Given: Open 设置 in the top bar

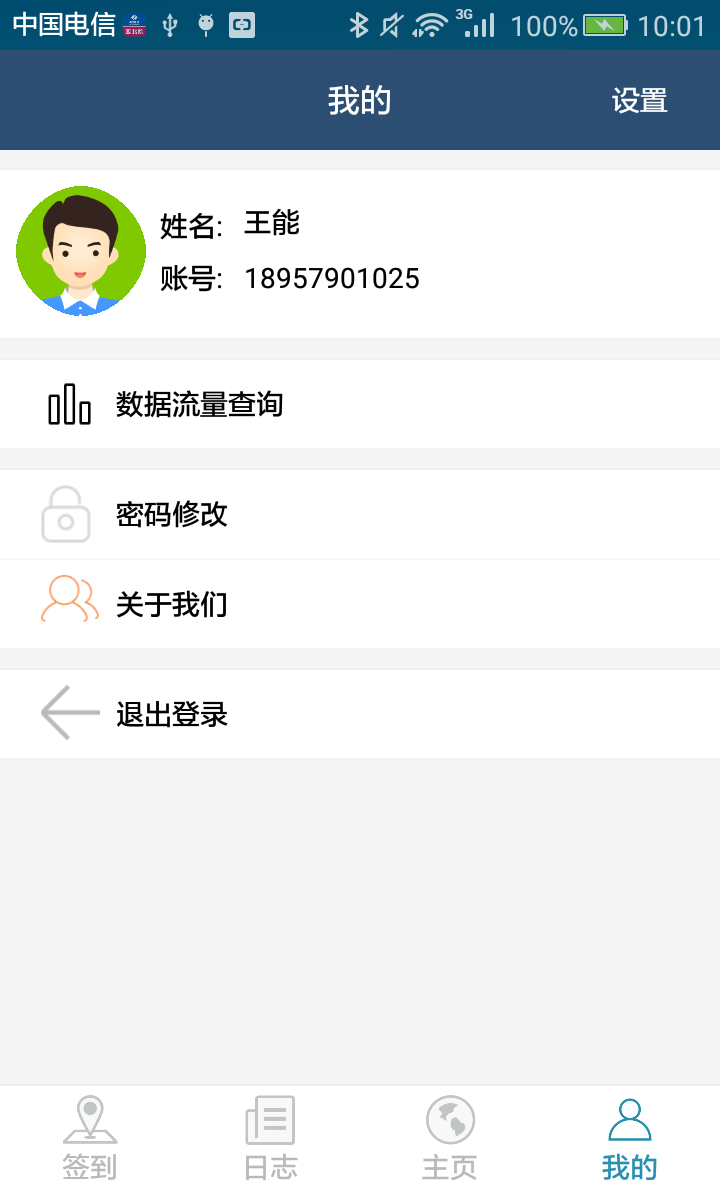Looking at the screenshot, I should pyautogui.click(x=639, y=101).
